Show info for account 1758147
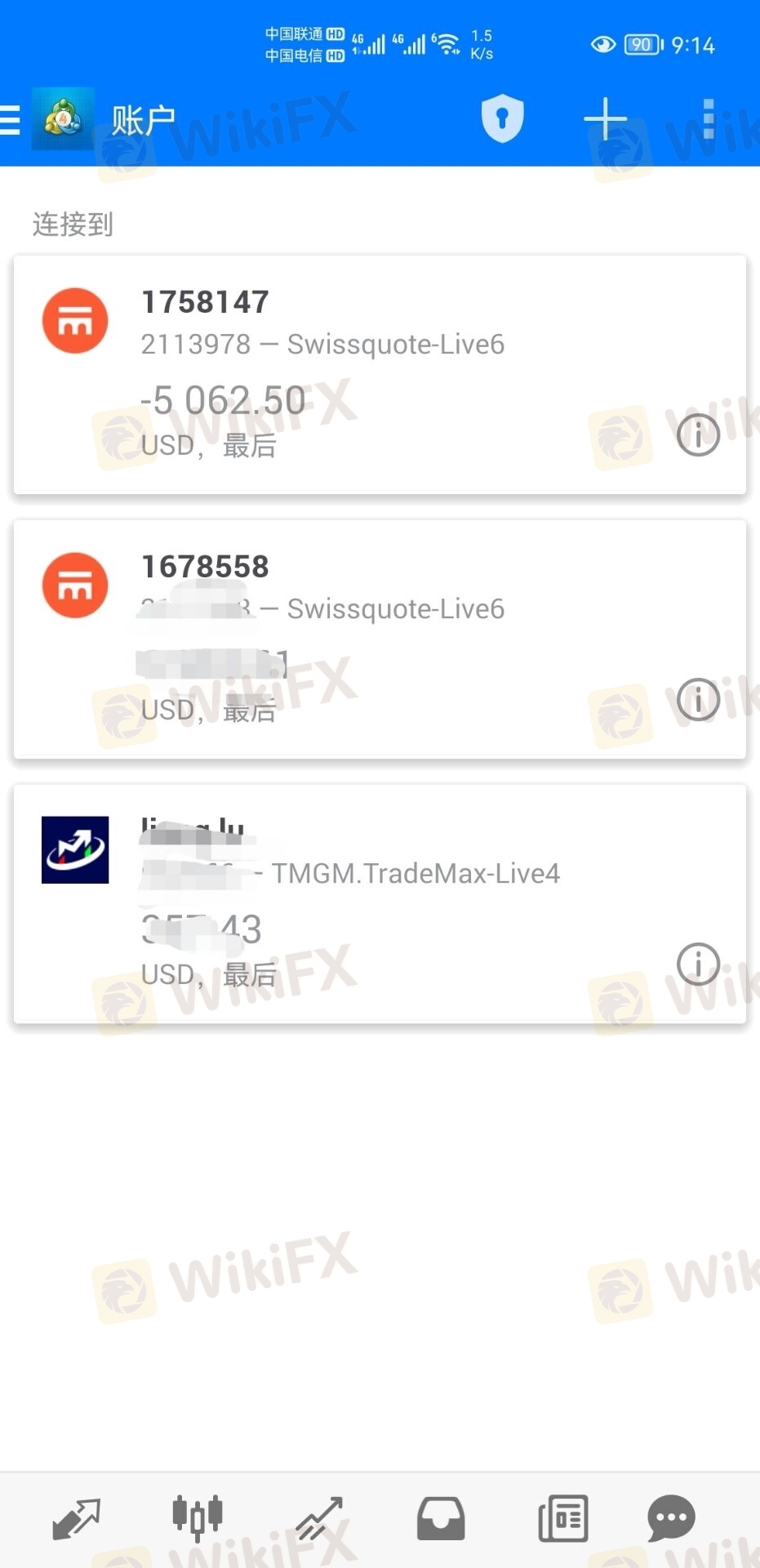The height and width of the screenshot is (1568, 760). 698,434
